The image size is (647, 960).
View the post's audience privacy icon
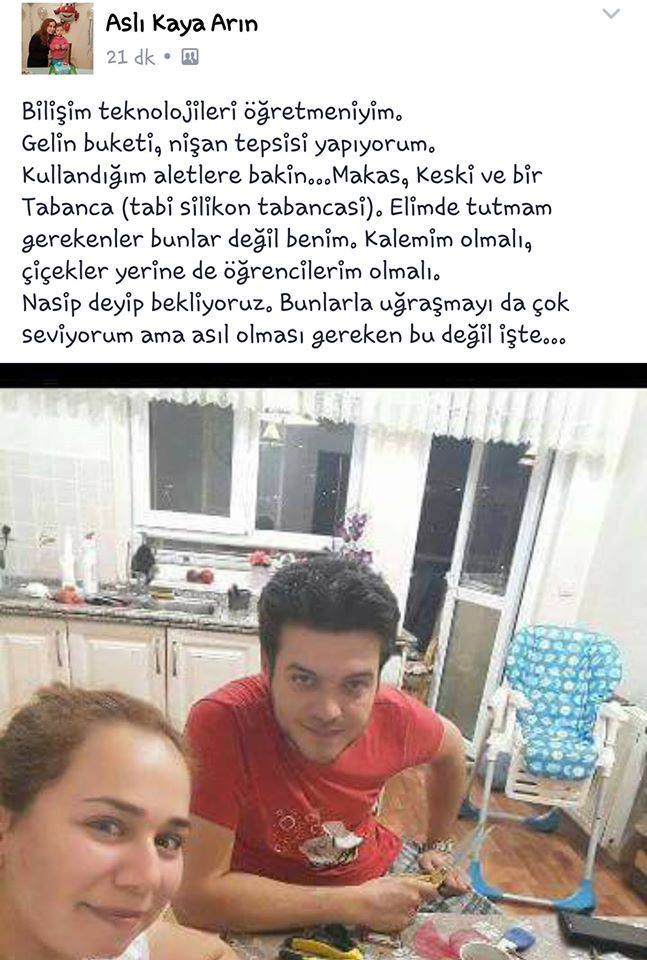(x=190, y=57)
